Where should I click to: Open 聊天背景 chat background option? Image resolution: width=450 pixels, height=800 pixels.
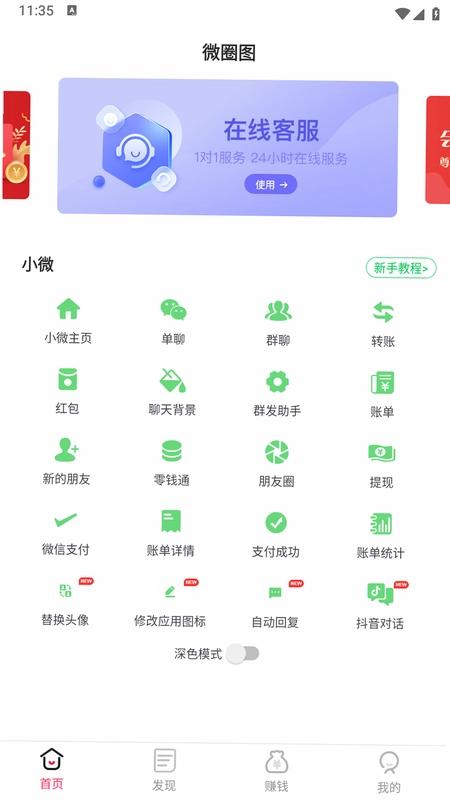172,393
